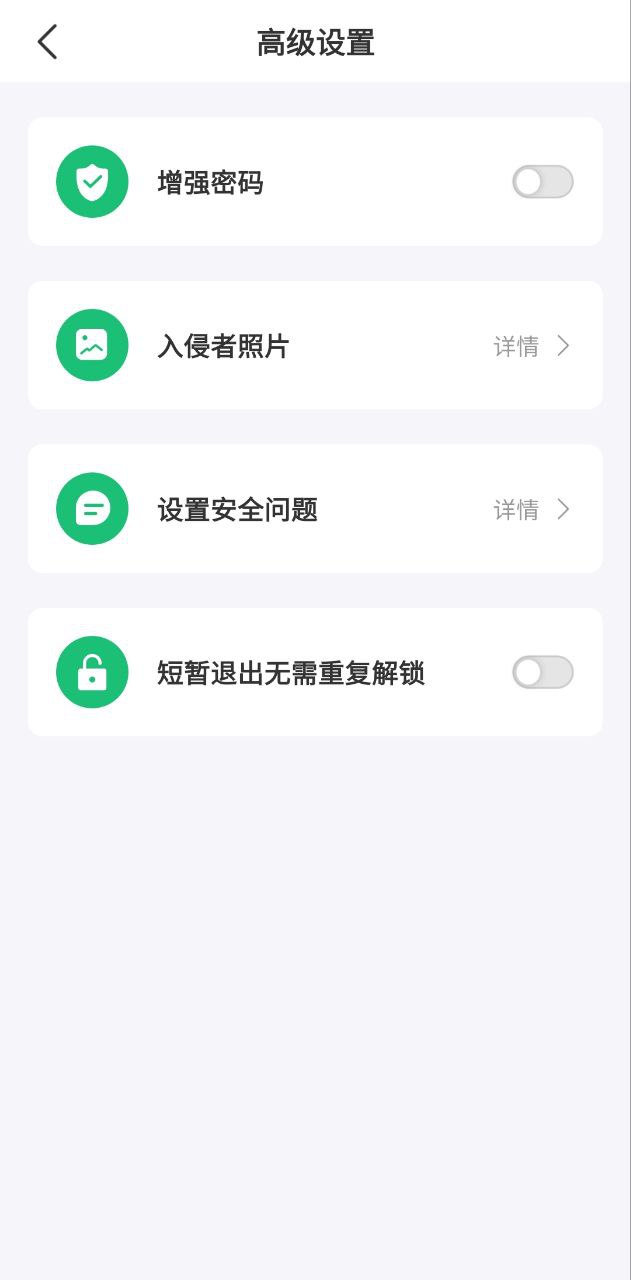Go back from 高级设置
The image size is (631, 1280).
(x=47, y=42)
